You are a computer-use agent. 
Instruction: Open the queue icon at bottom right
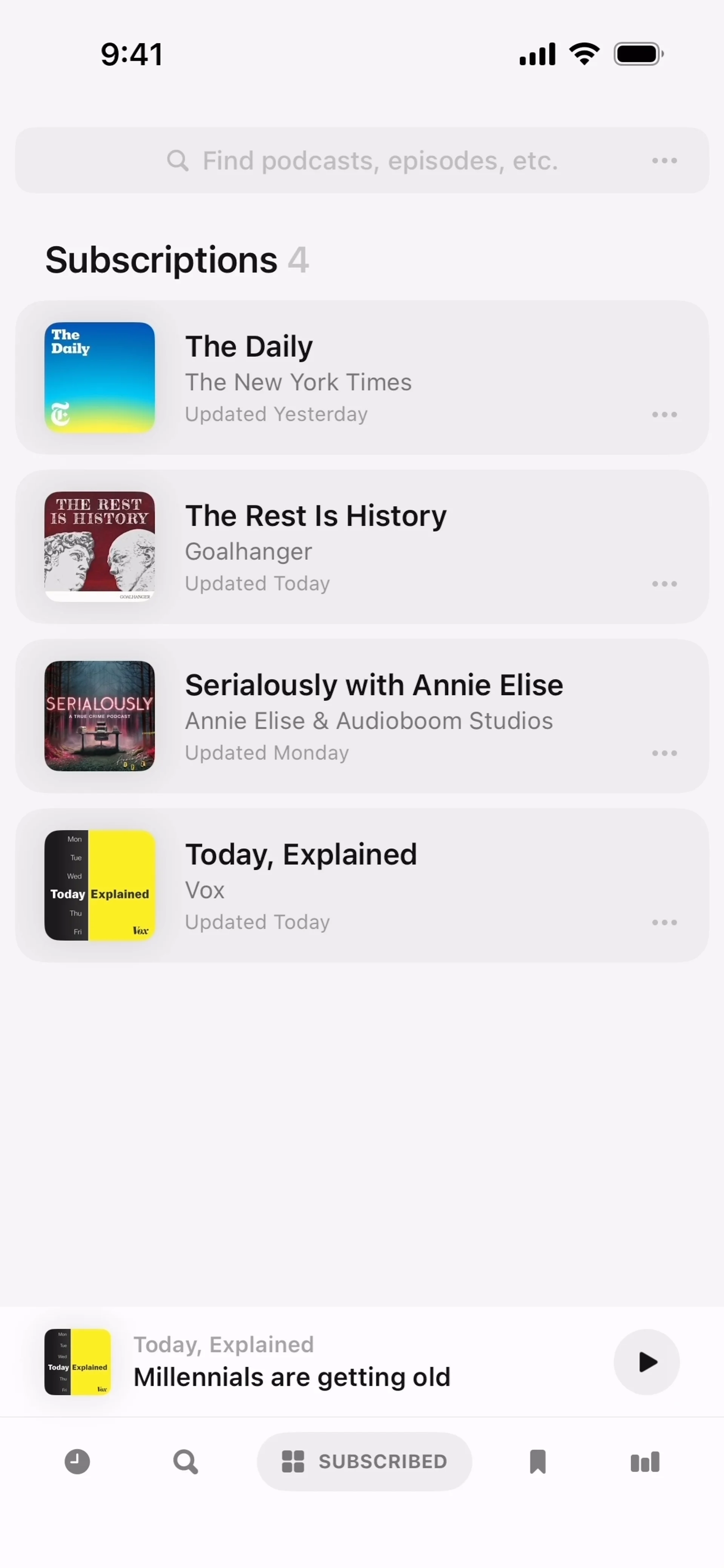[645, 1461]
